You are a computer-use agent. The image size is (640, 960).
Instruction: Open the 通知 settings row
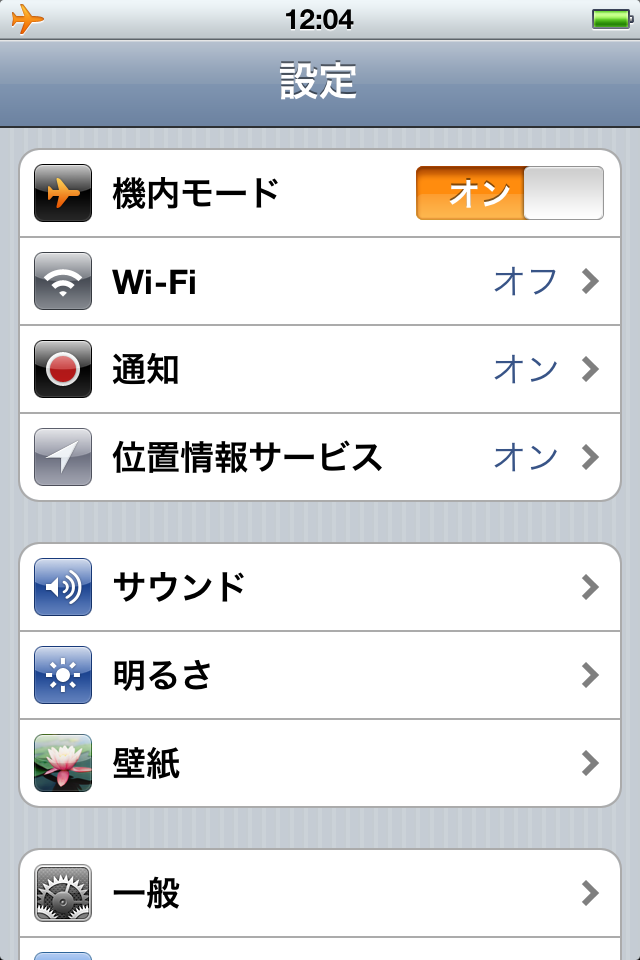(x=320, y=370)
